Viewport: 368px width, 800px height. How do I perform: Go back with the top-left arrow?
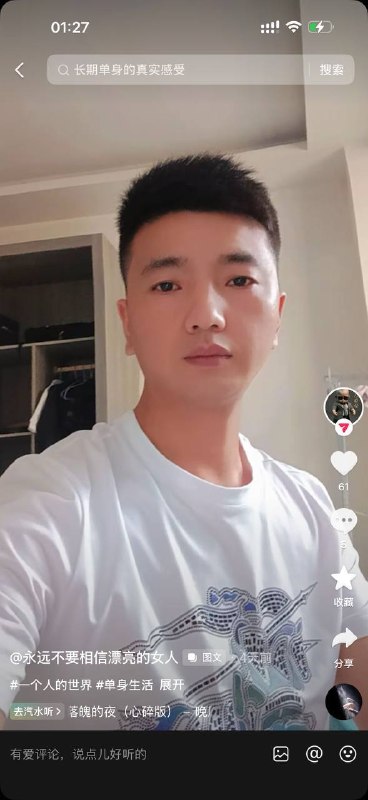pos(19,70)
